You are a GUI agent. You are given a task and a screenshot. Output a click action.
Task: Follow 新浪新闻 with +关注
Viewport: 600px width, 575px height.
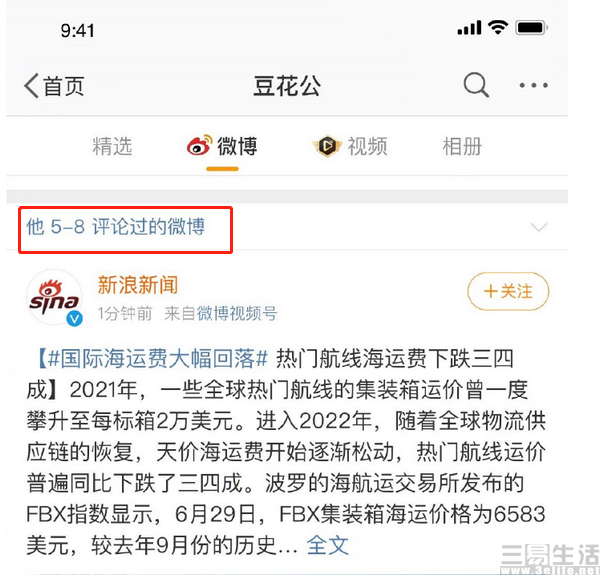(508, 291)
